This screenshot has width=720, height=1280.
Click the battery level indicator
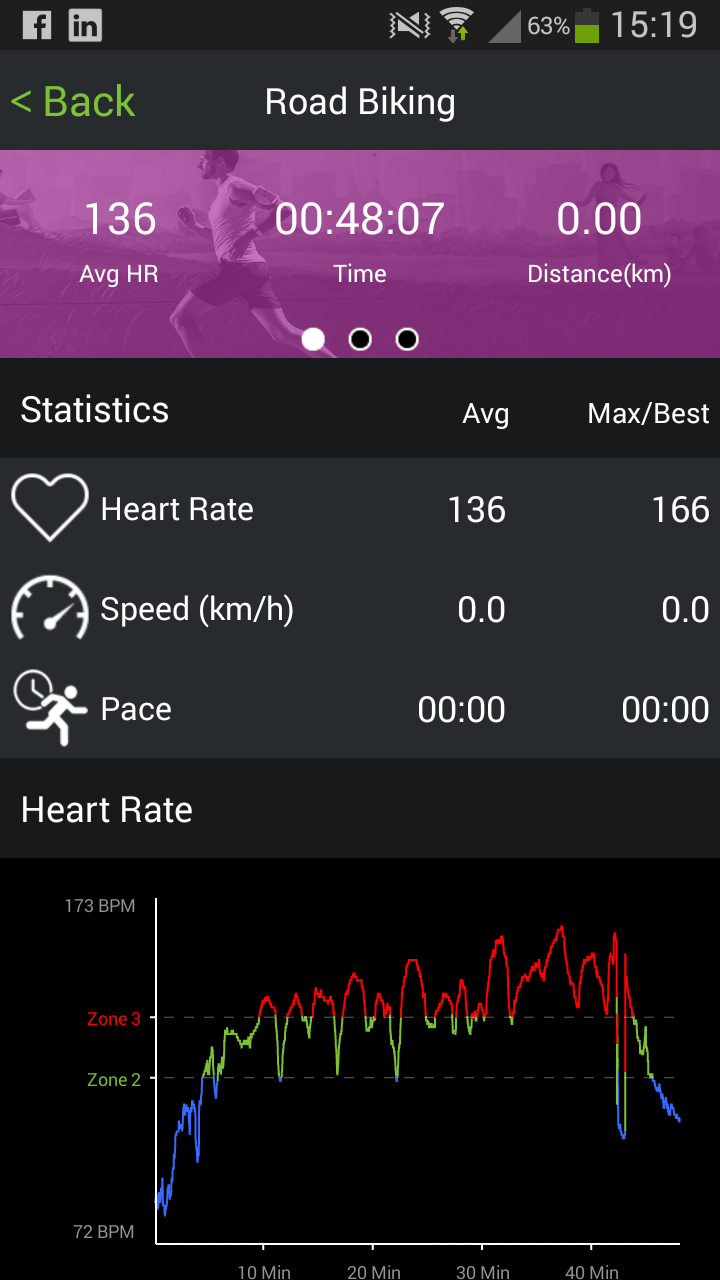tap(587, 25)
